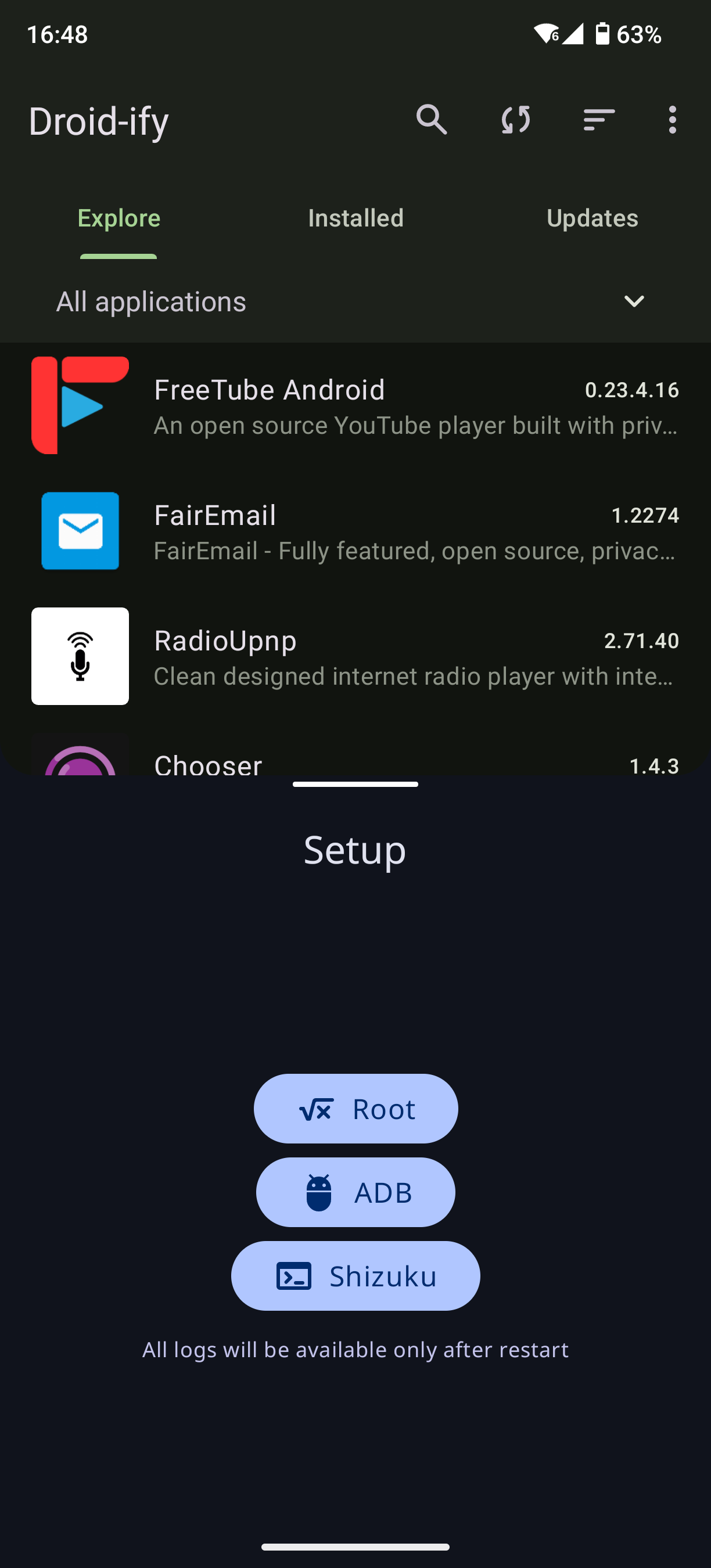Switch to the Updates tab

(592, 218)
